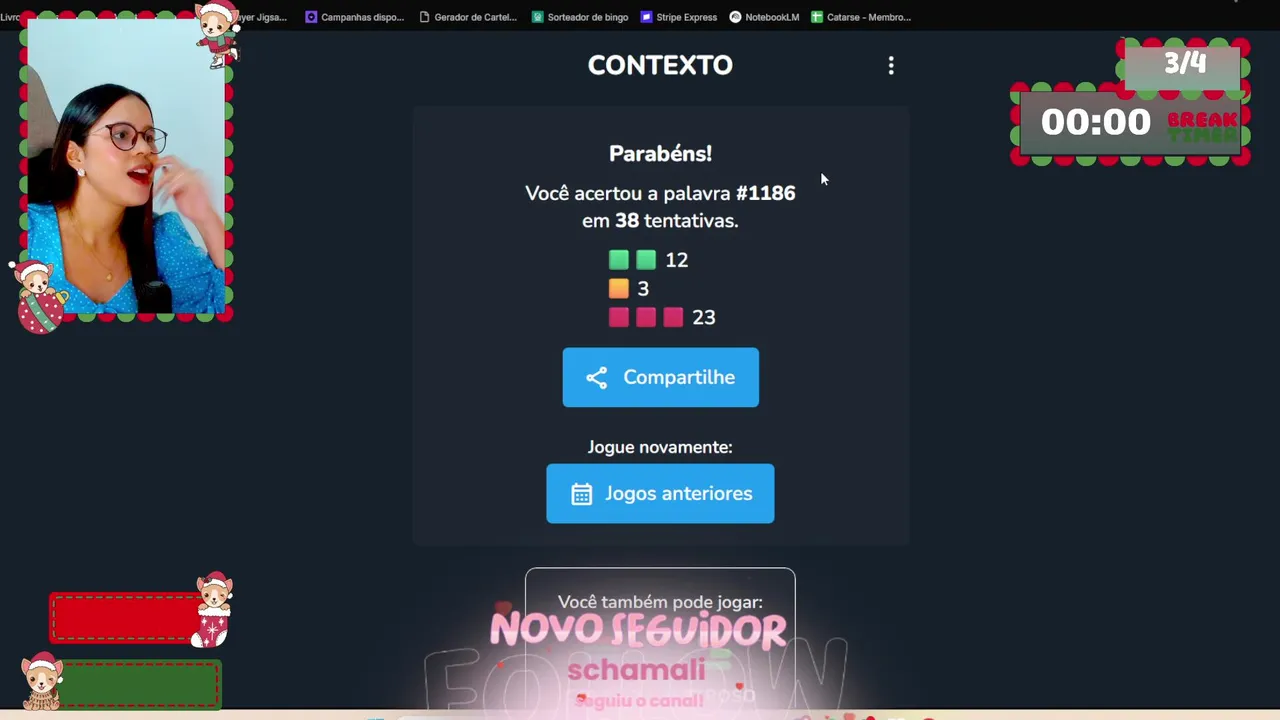Open the Campanhas dispo... bookmark
The image size is (1280, 720).
355,17
